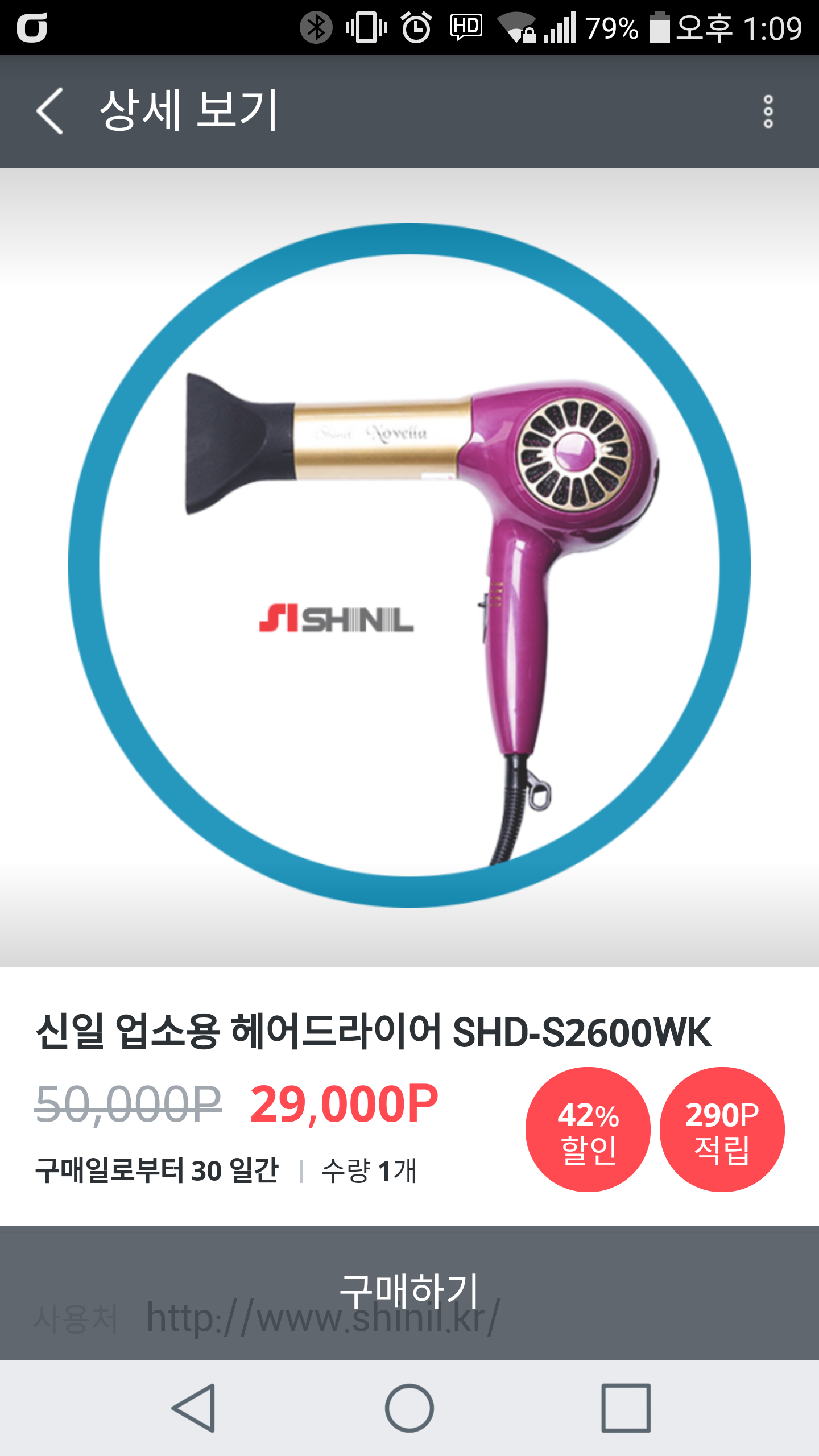Open the recent apps view
Image resolution: width=819 pixels, height=1456 pixels.
click(x=626, y=1408)
